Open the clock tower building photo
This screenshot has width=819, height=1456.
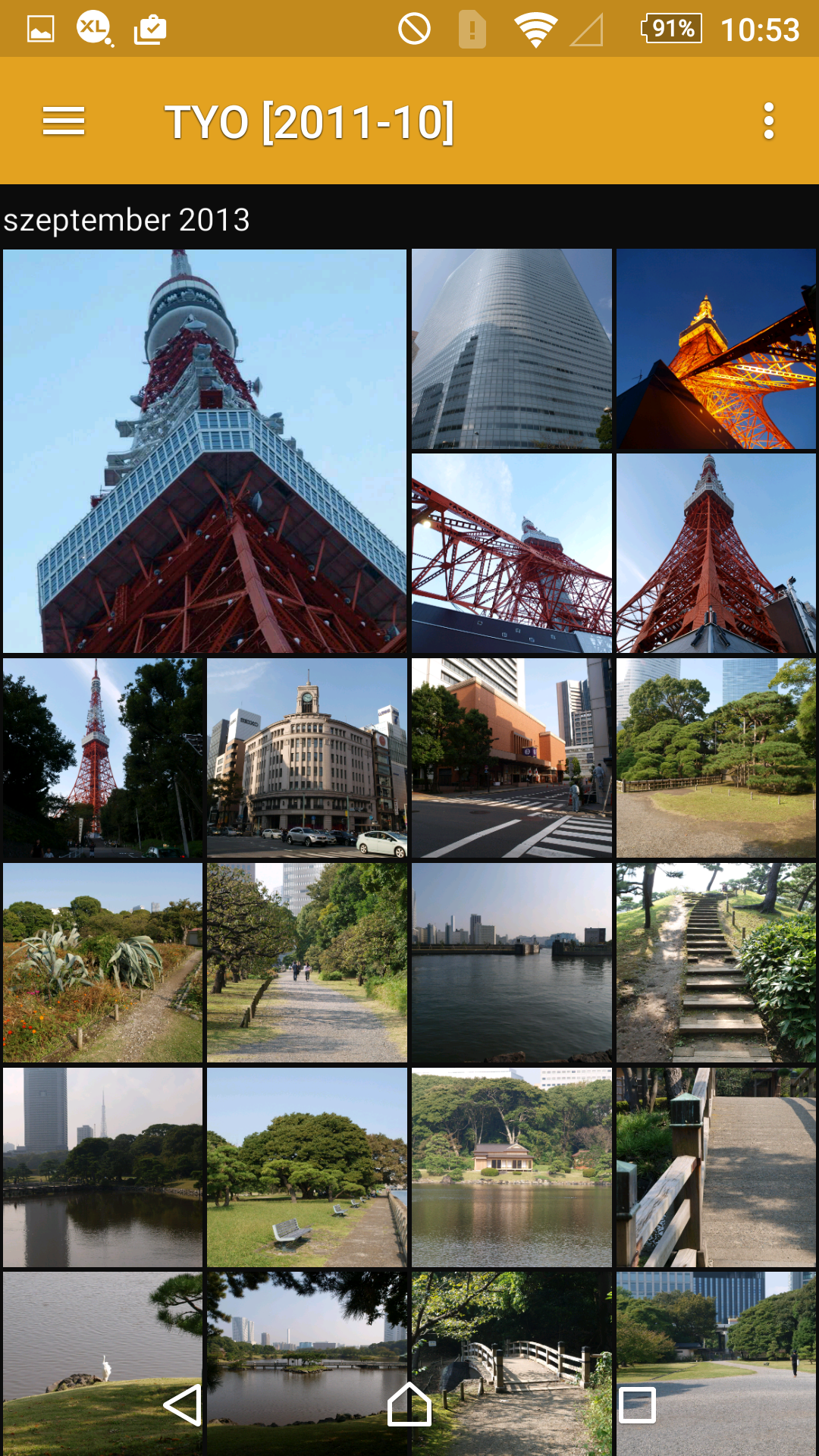point(307,758)
